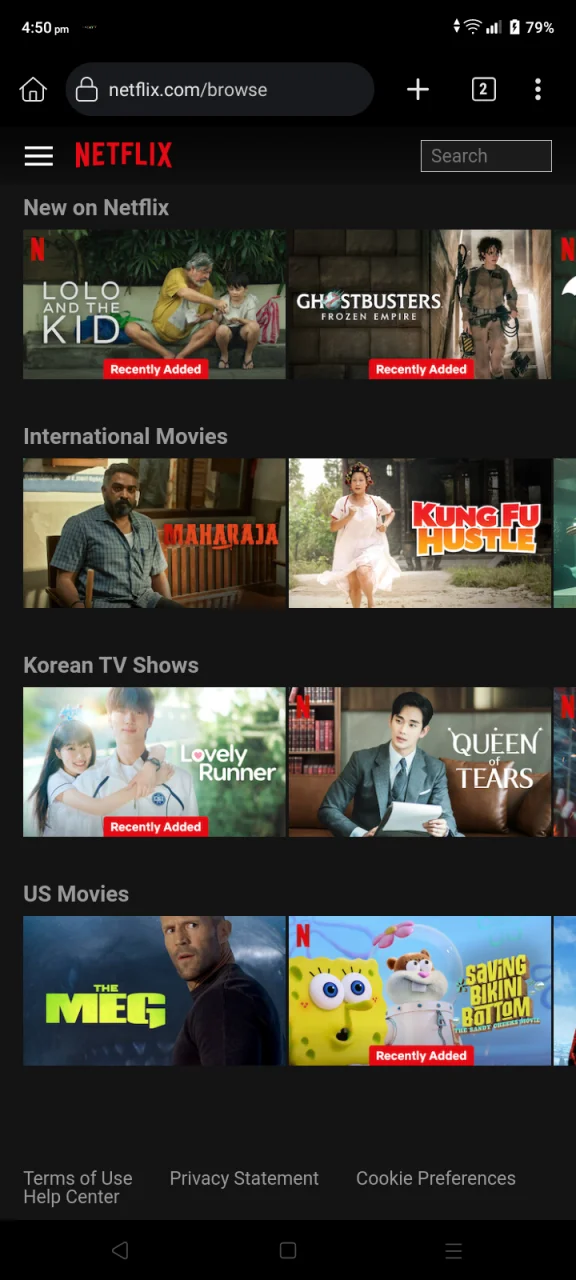Image resolution: width=576 pixels, height=1280 pixels.
Task: Show the open tabs switcher
Action: [483, 90]
